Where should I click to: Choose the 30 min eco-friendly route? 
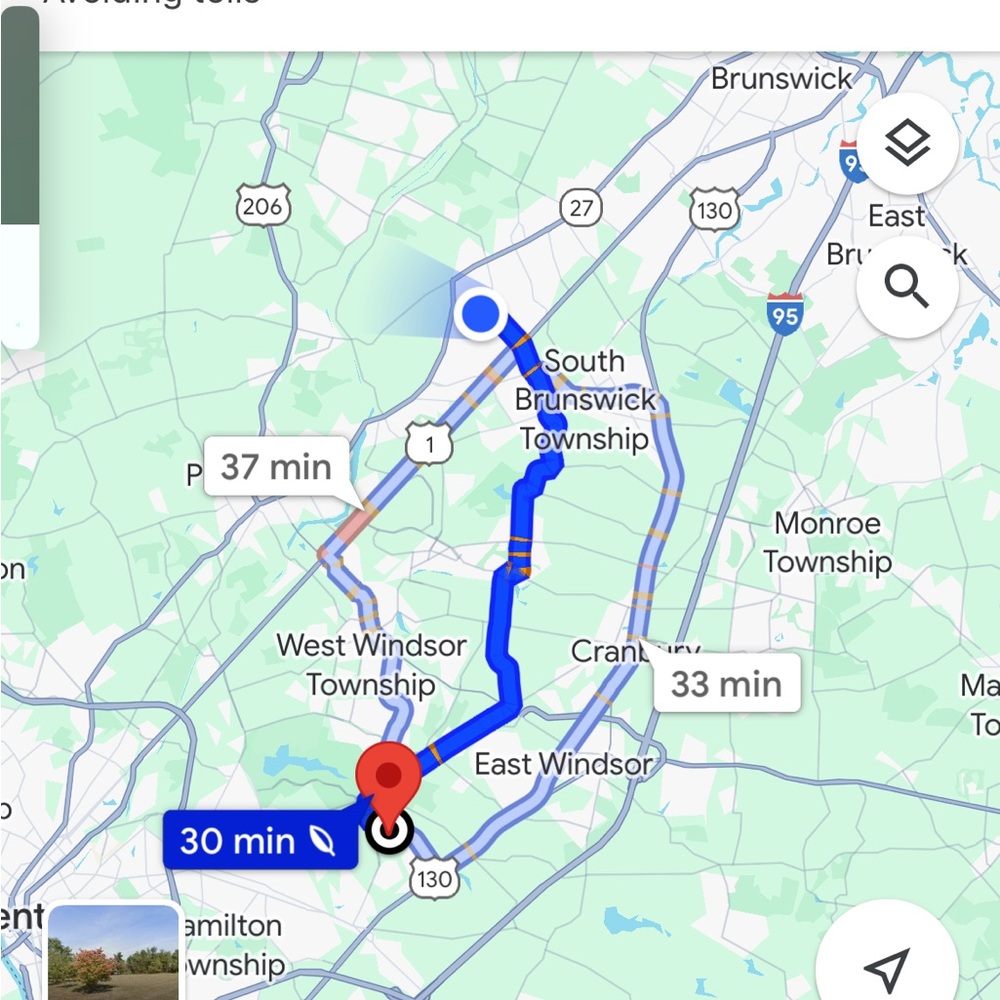pos(259,841)
